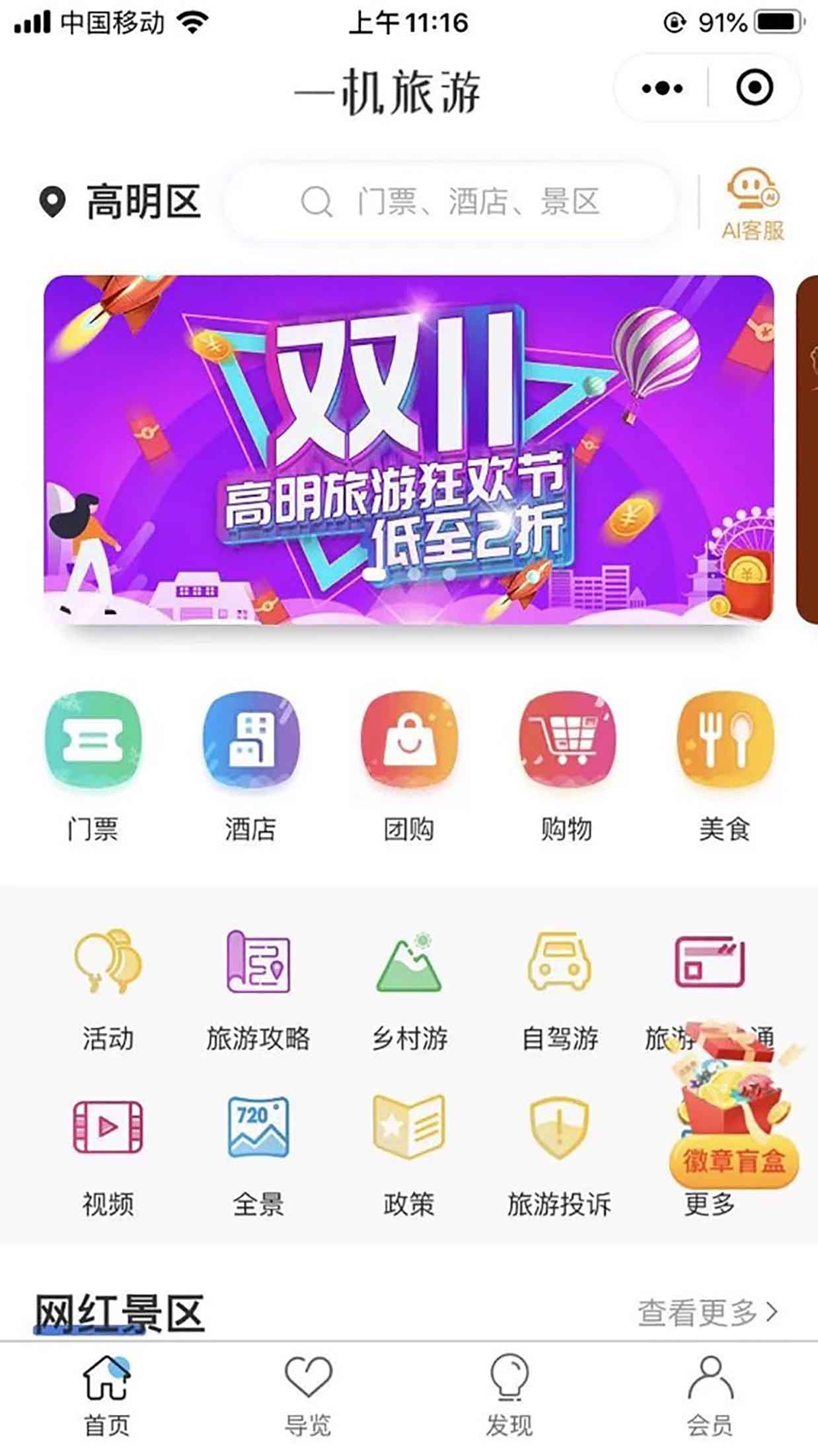
Task: Open the mini program more options menu
Action: tap(662, 88)
